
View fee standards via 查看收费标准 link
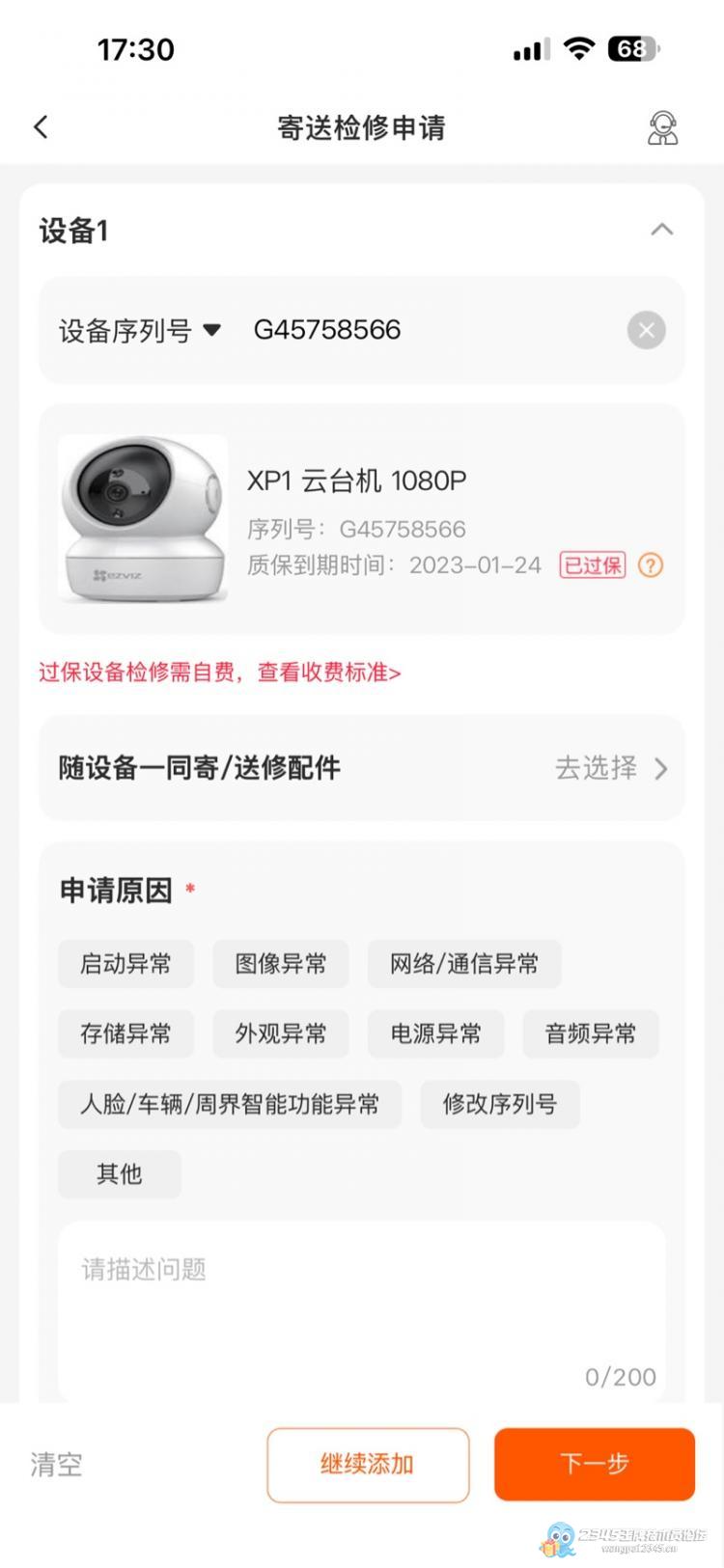[328, 673]
